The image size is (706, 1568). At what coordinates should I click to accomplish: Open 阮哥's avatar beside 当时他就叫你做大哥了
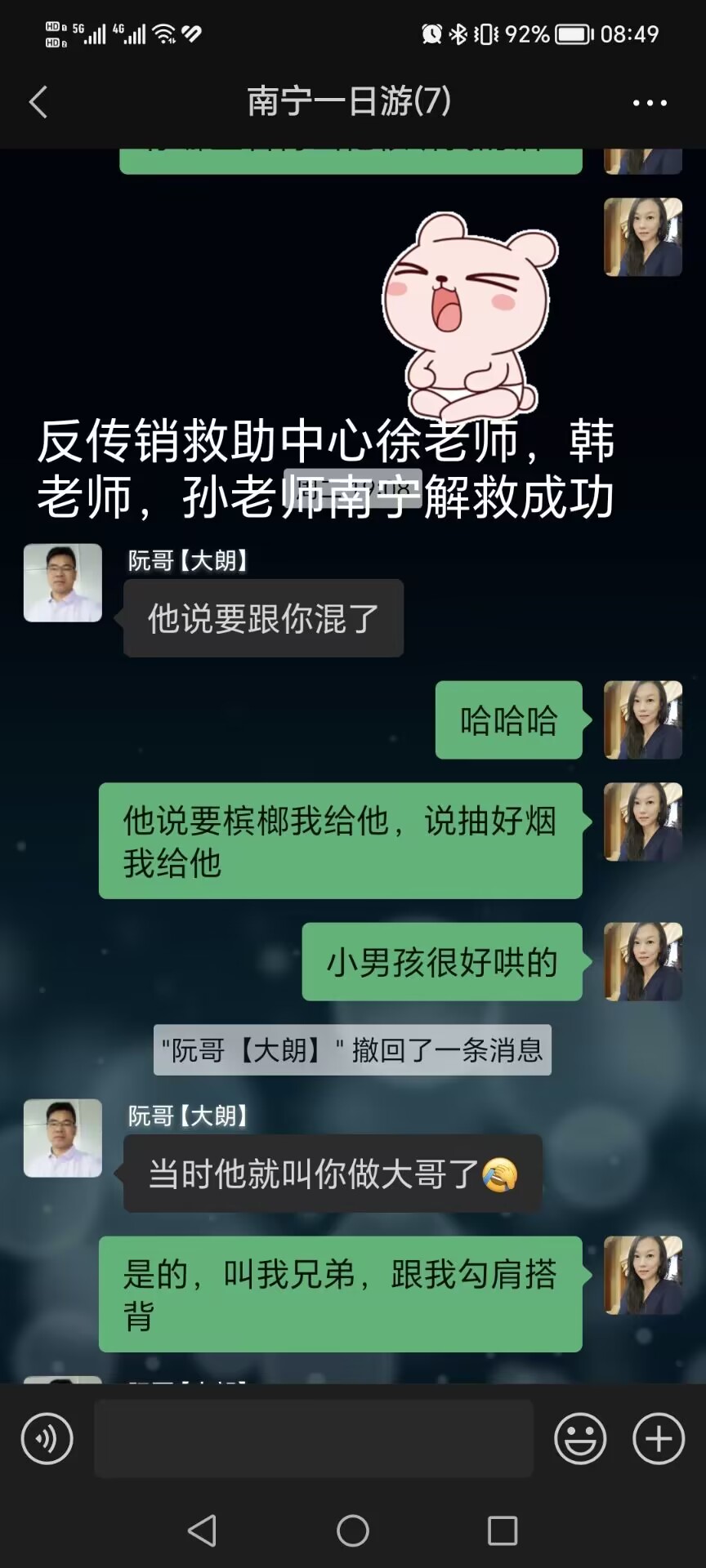pyautogui.click(x=63, y=1138)
